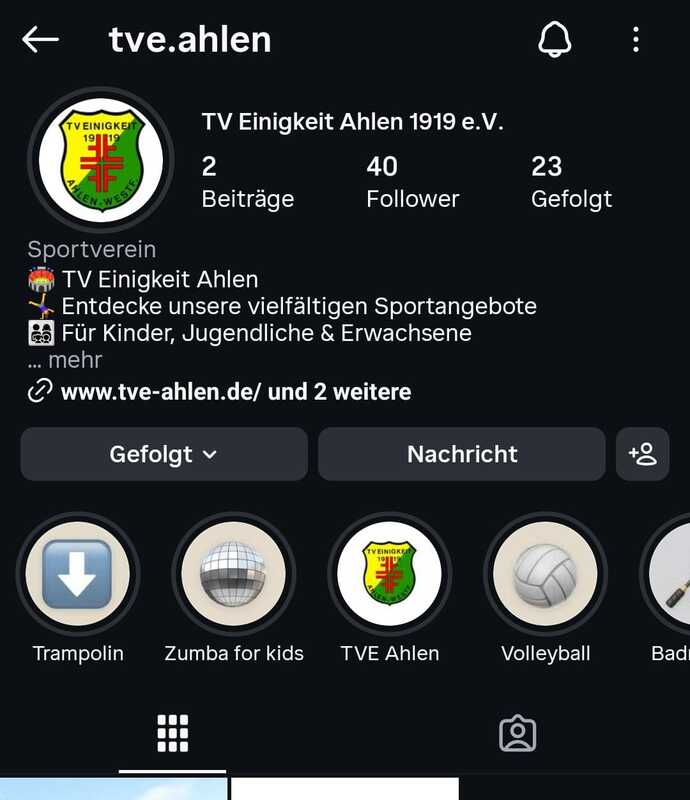Go back using the arrow icon
The height and width of the screenshot is (800, 690).
click(x=40, y=40)
